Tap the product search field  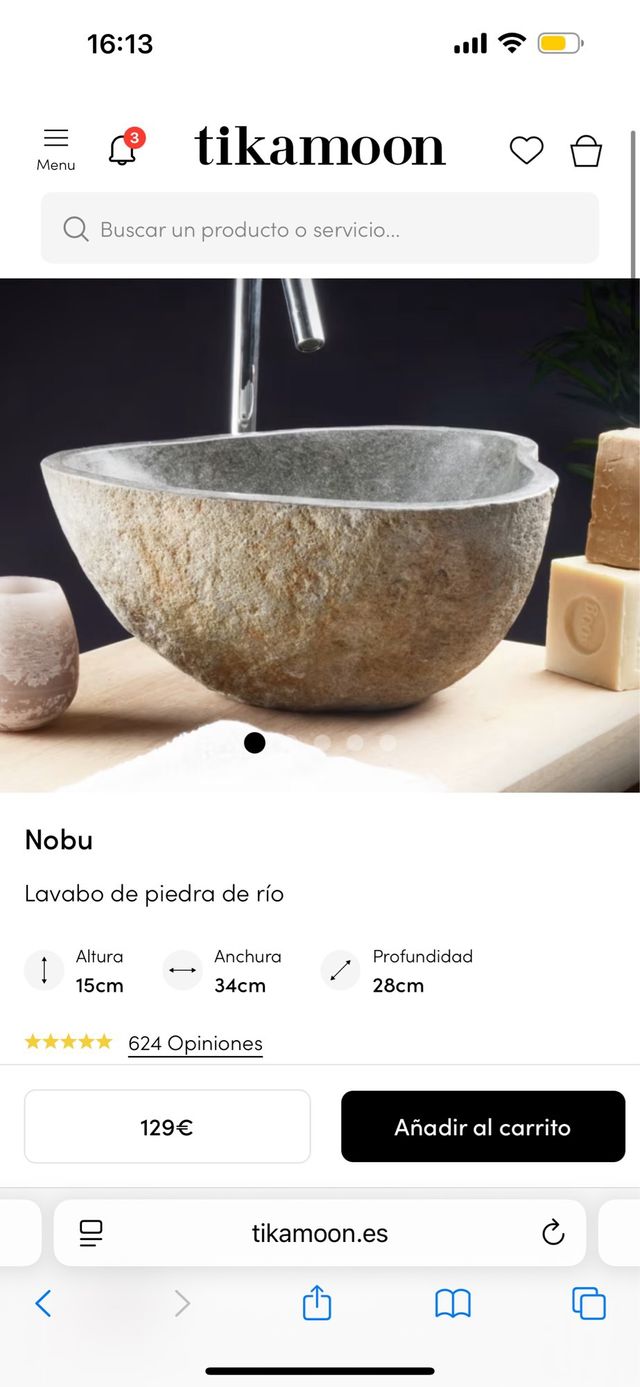[x=320, y=229]
